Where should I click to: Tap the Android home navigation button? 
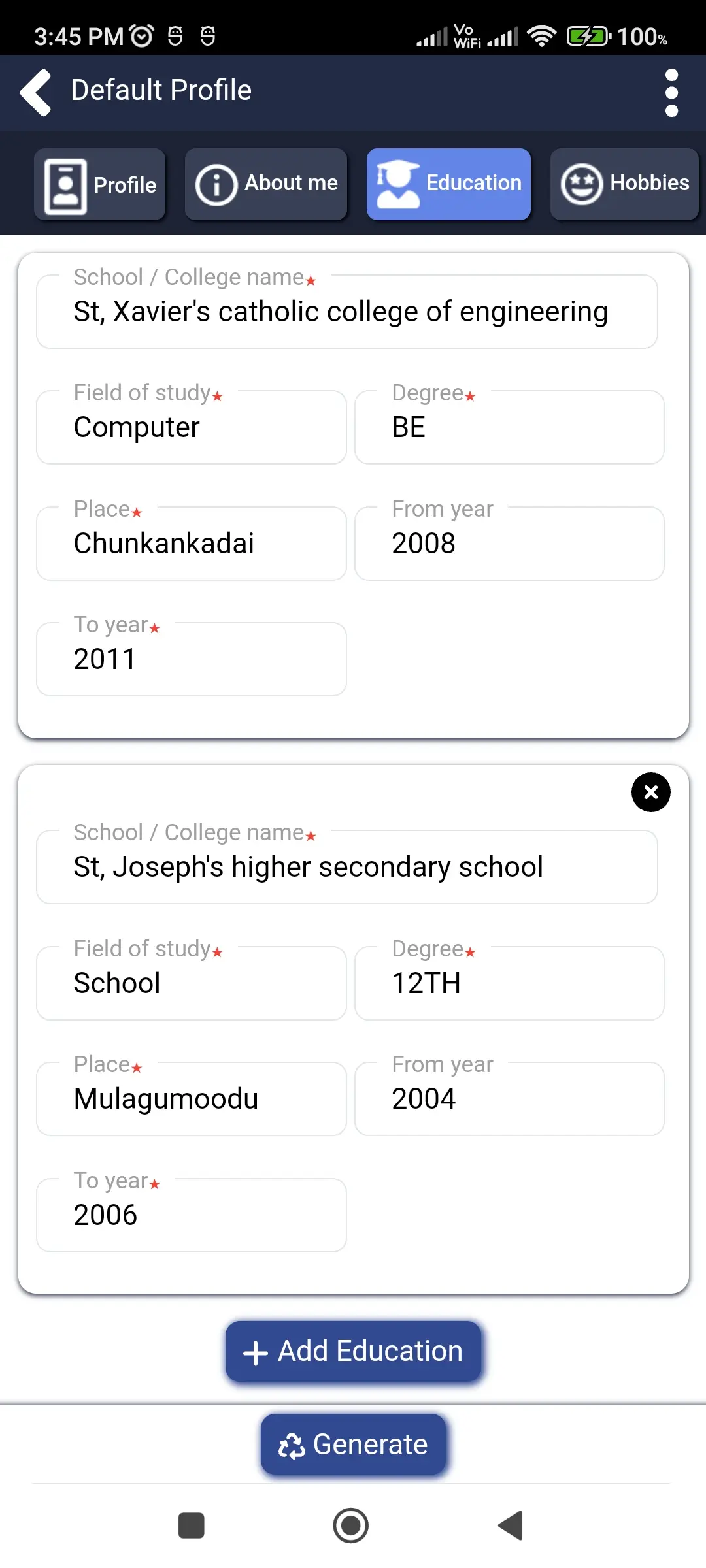pos(351,1526)
